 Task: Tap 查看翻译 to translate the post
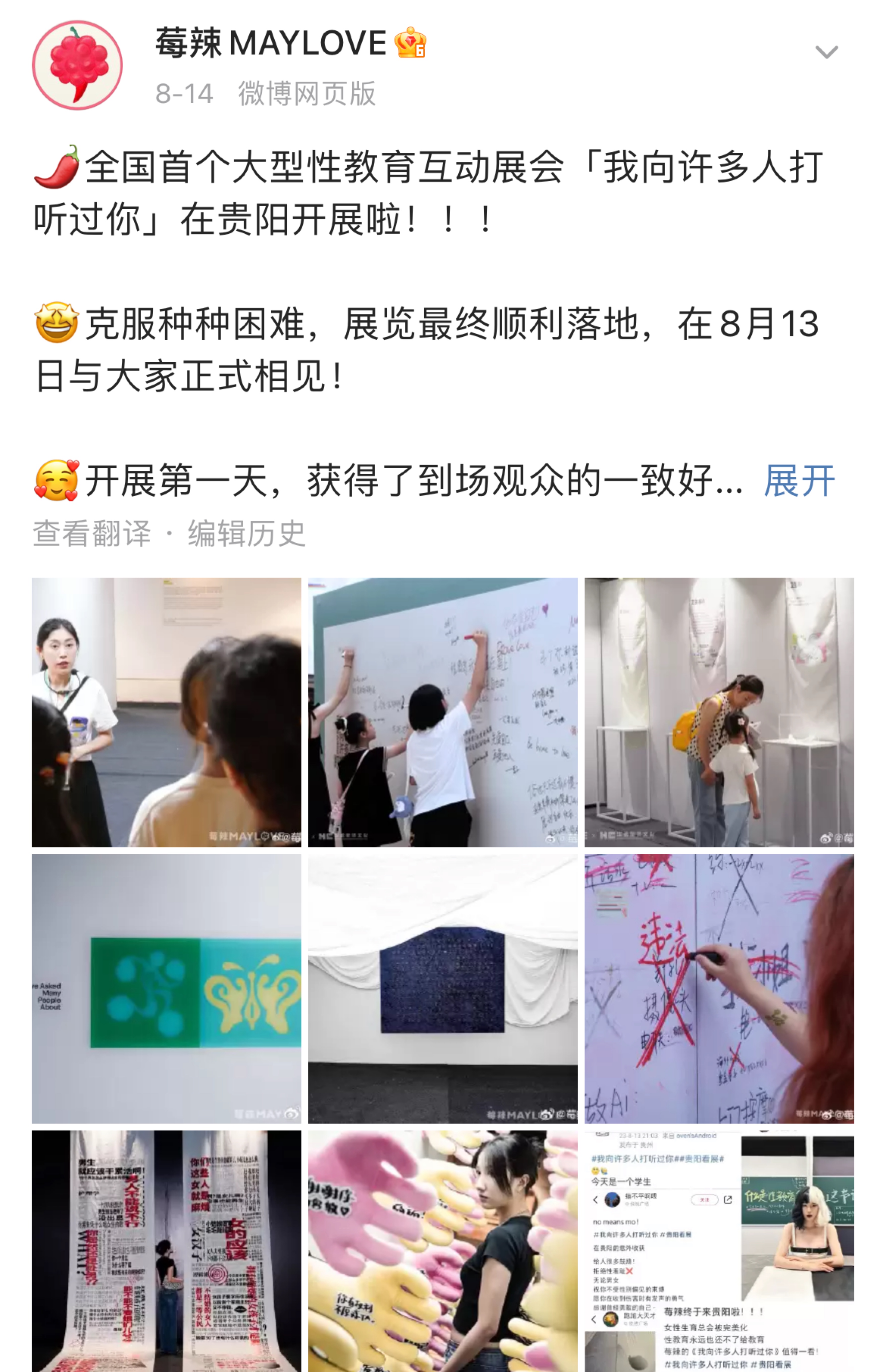coord(91,533)
